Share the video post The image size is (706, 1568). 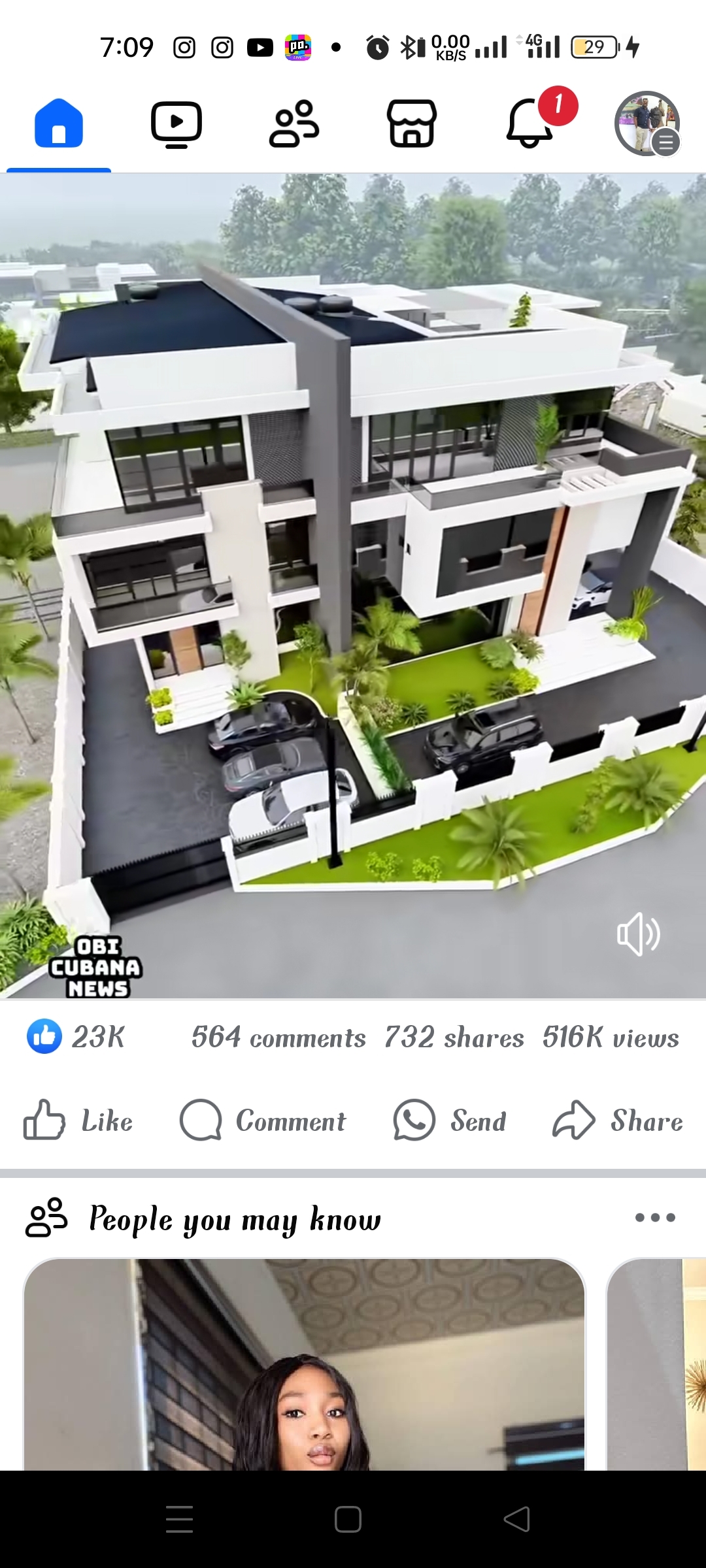[618, 1120]
